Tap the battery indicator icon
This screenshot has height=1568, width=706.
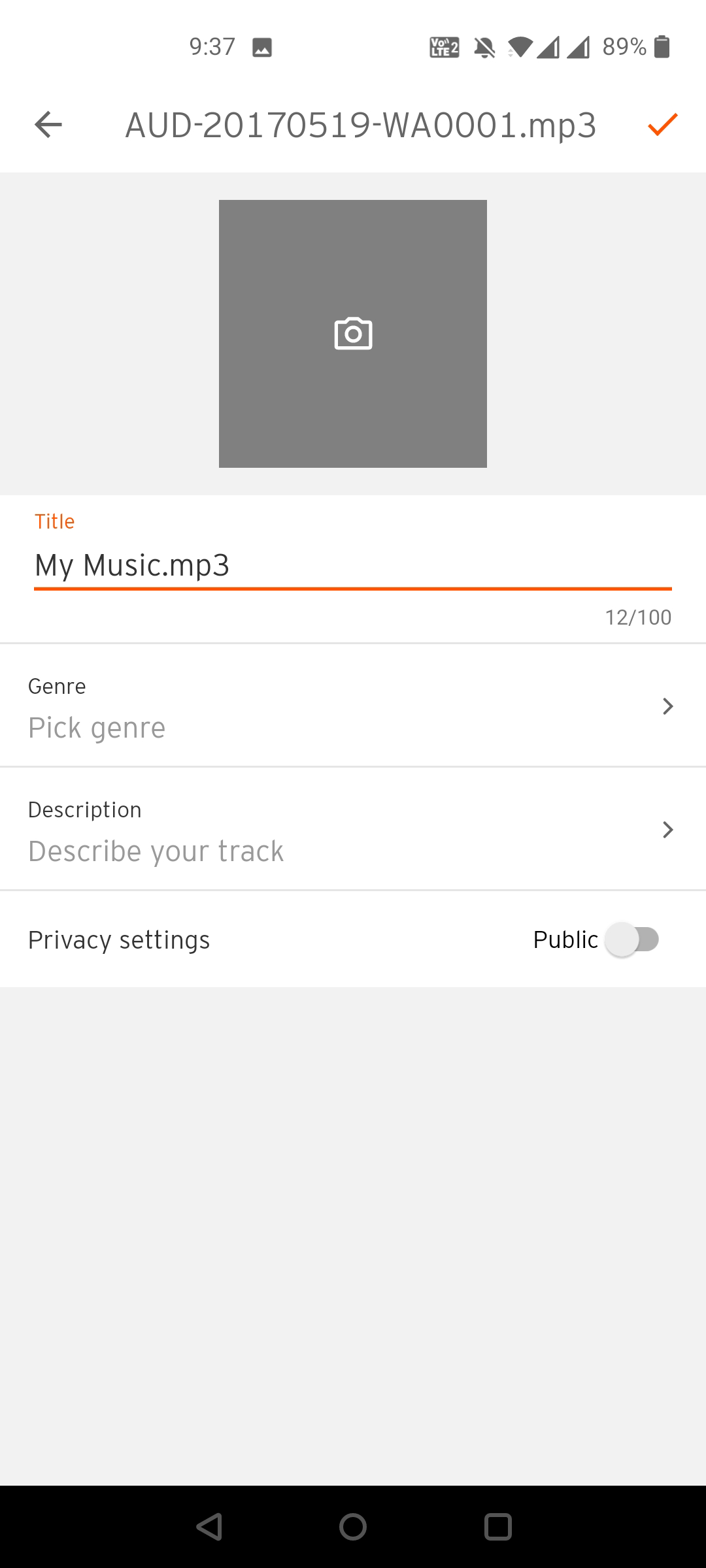(x=663, y=46)
